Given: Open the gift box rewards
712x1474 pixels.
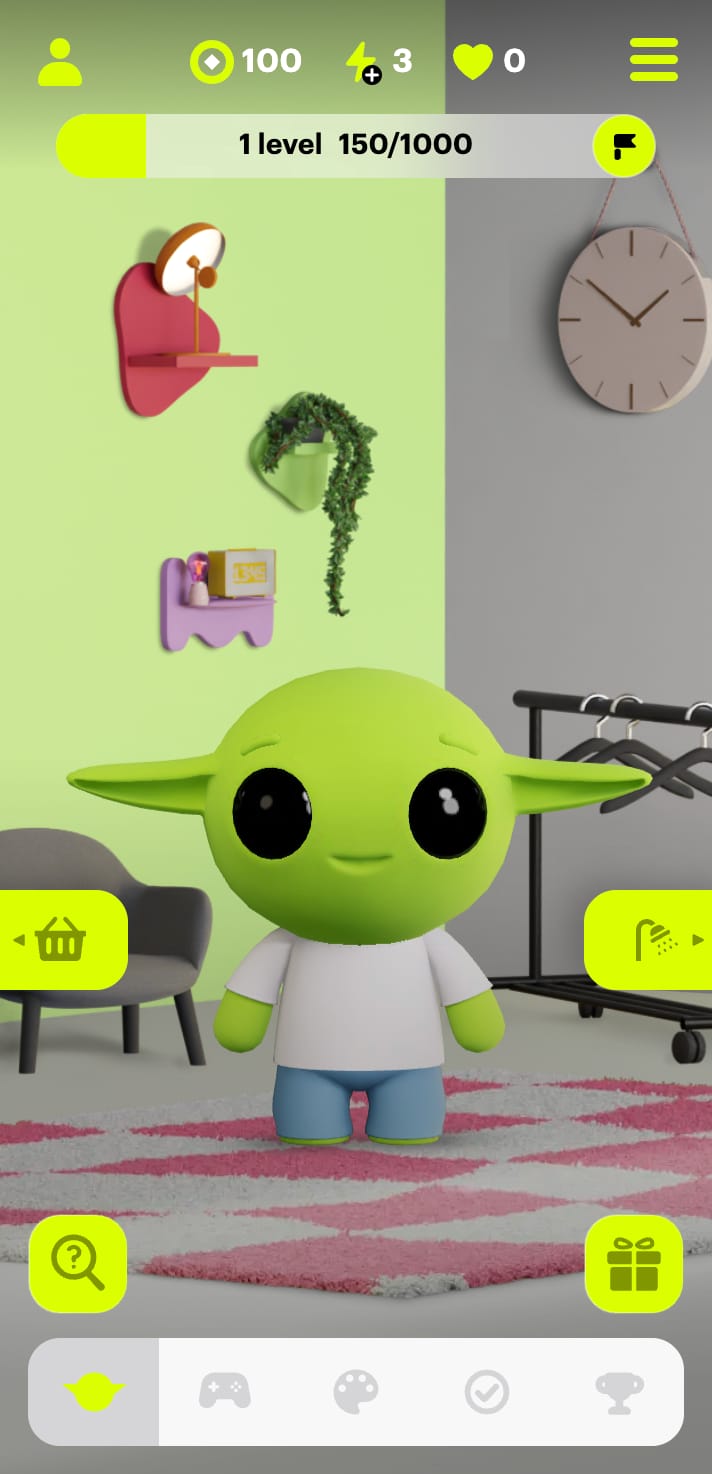Looking at the screenshot, I should pyautogui.click(x=634, y=1263).
